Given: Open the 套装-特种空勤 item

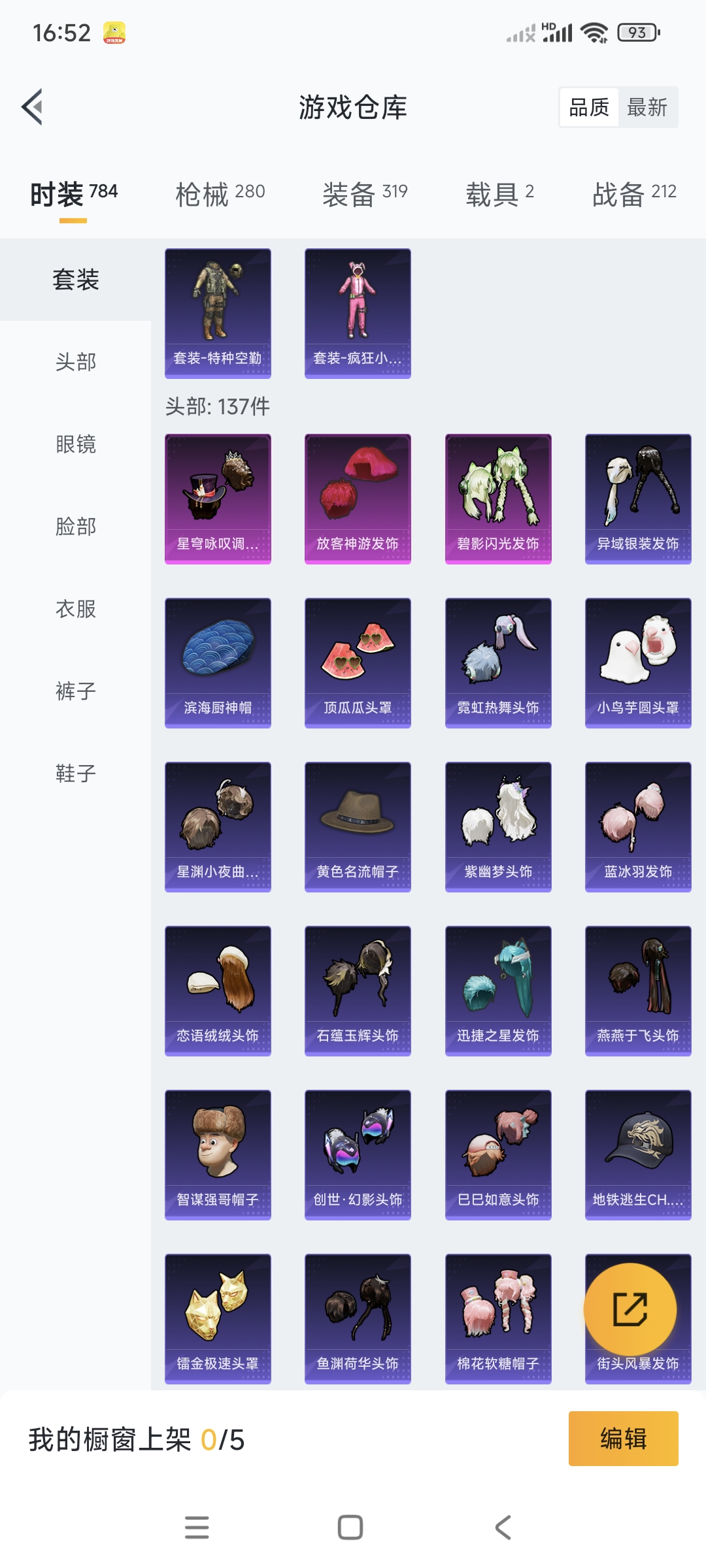Looking at the screenshot, I should 218,313.
